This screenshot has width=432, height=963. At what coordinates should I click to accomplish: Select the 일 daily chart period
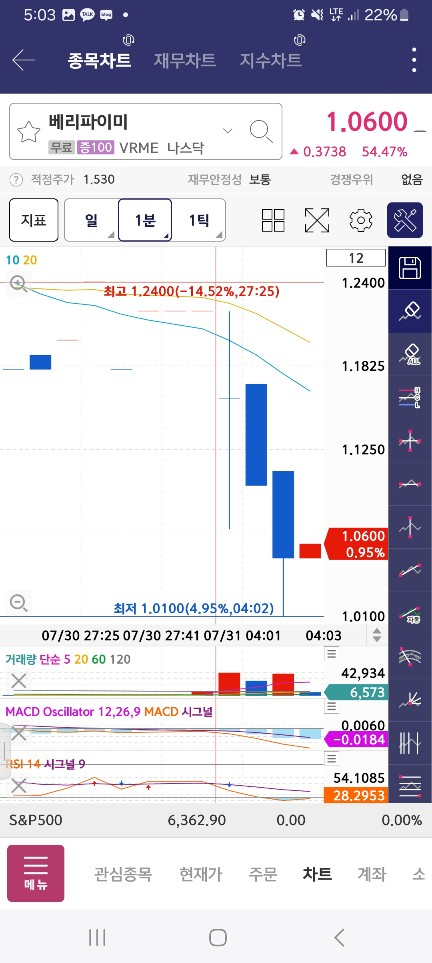(92, 220)
